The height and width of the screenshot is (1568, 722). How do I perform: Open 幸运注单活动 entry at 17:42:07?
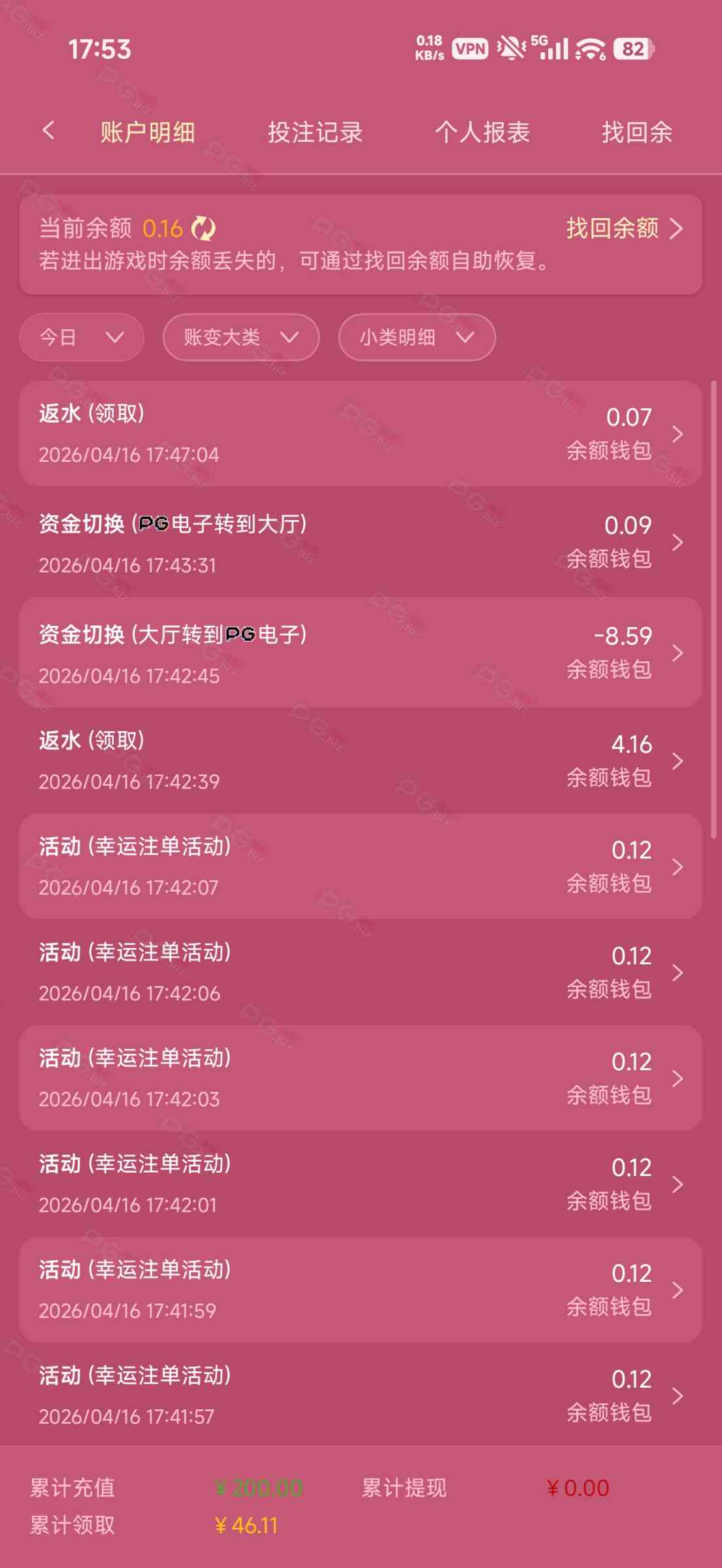(x=361, y=866)
